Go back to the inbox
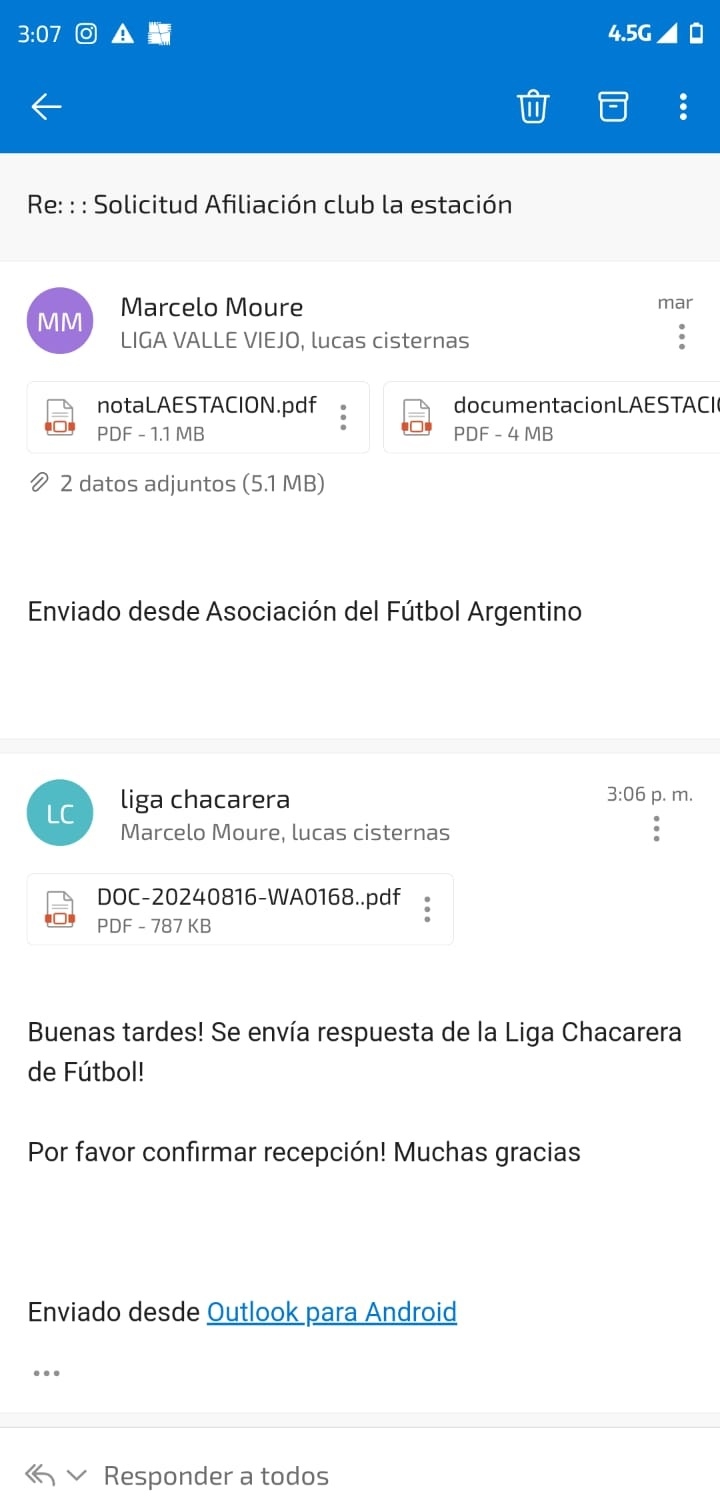 (46, 106)
